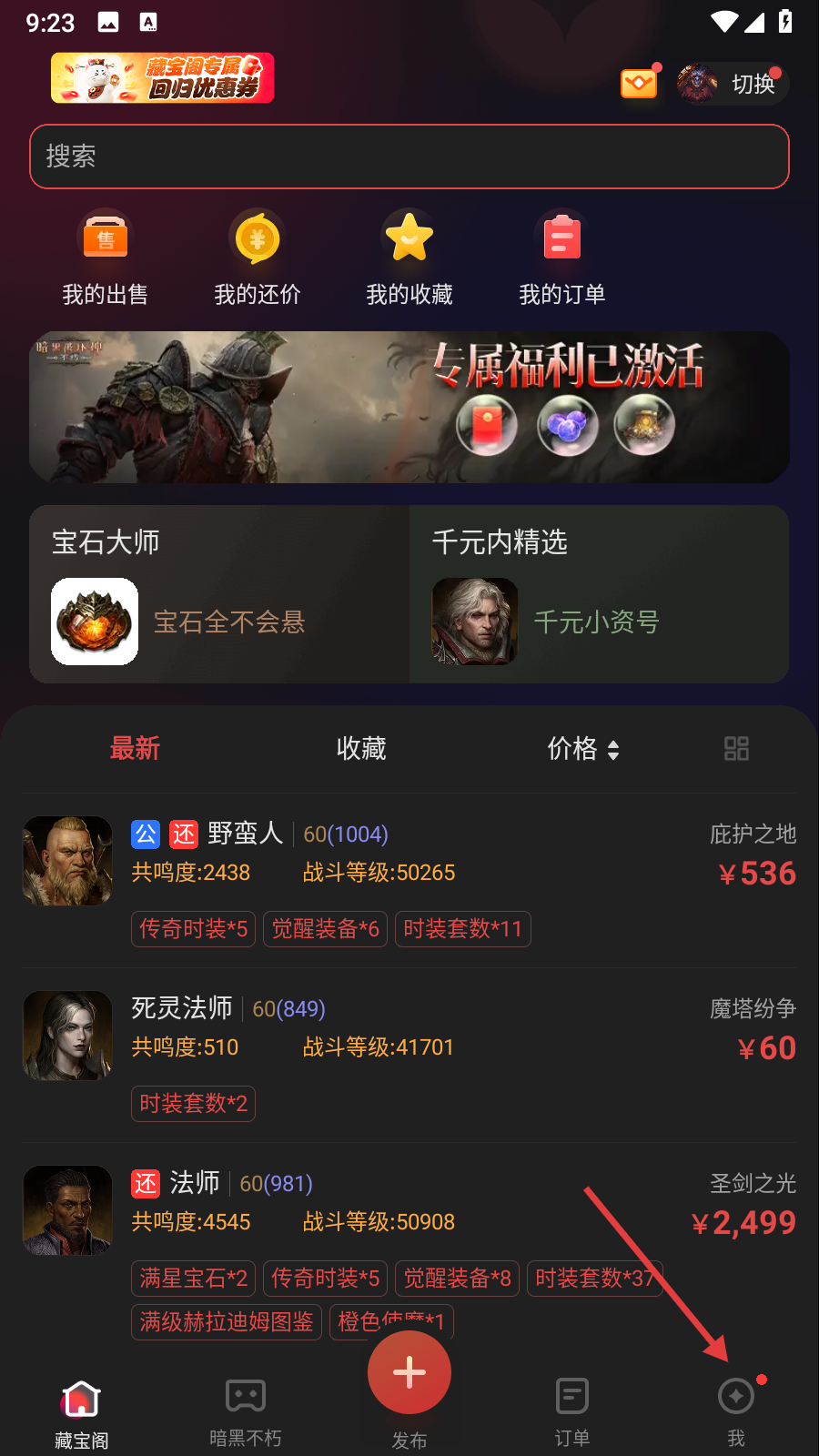819x1456 pixels.
Task: Open 我的出售
Action: pos(106,259)
